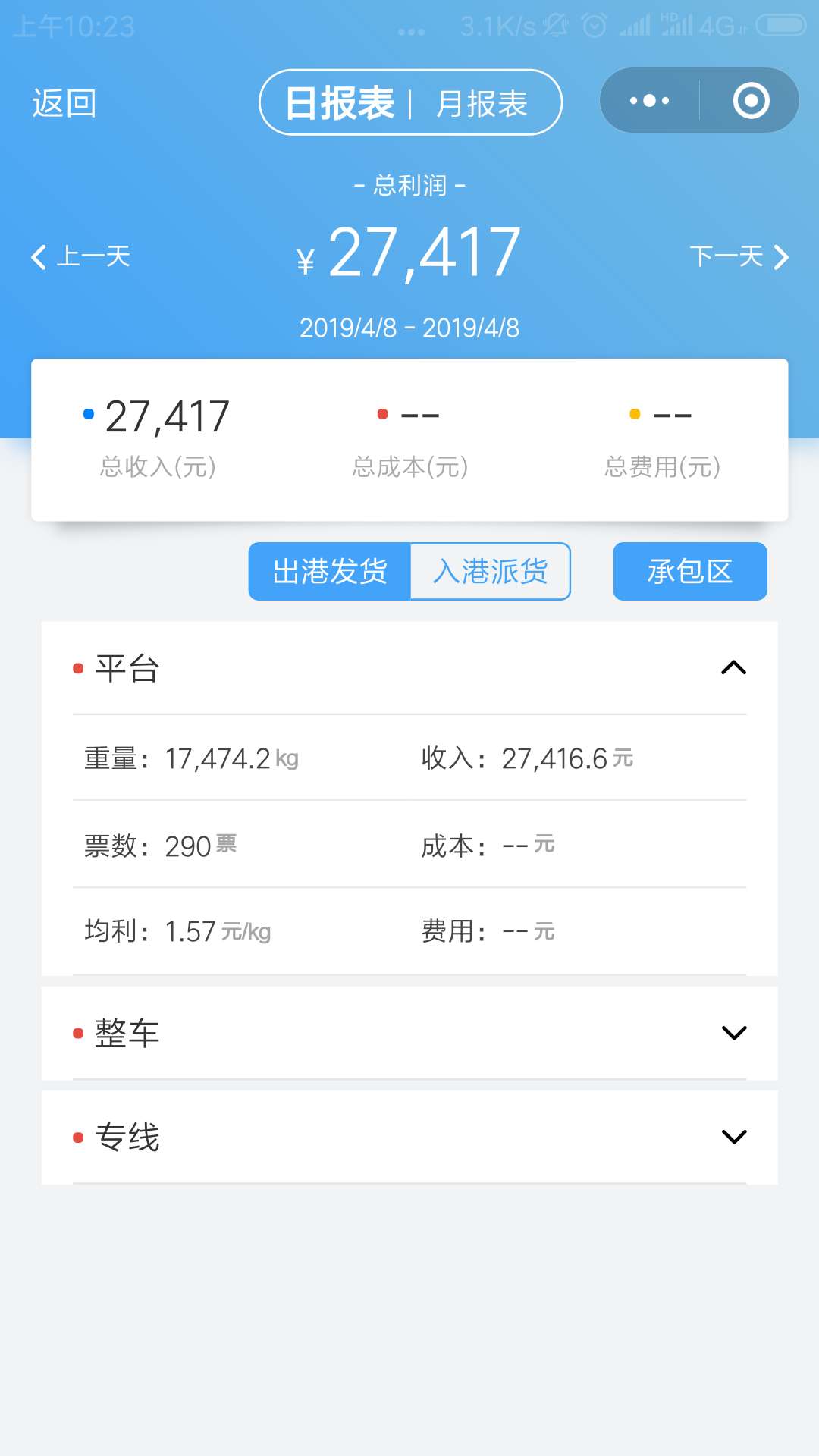Expand the 整车 section
819x1456 pixels.
[x=409, y=1033]
